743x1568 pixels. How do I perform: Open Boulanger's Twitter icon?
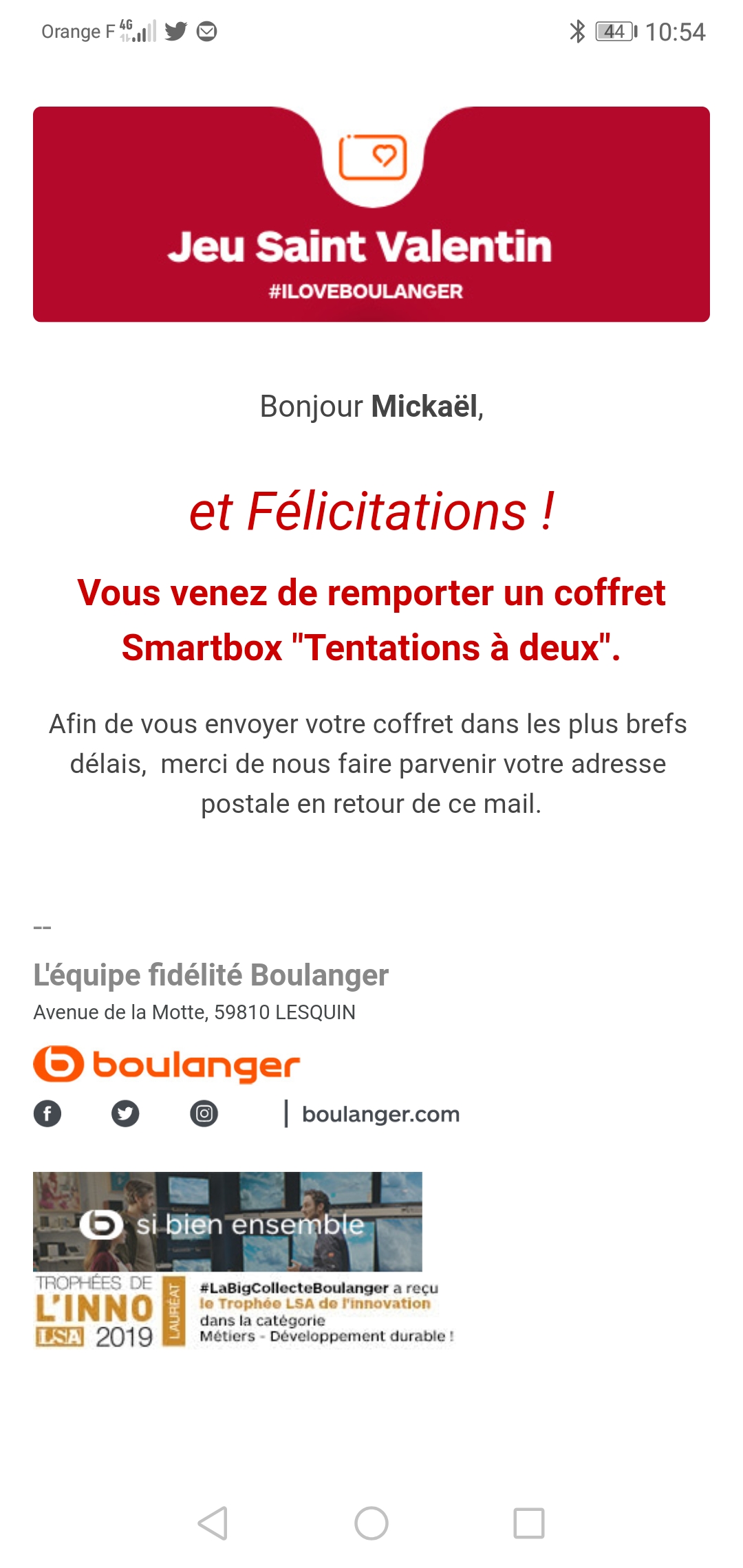[x=125, y=1113]
